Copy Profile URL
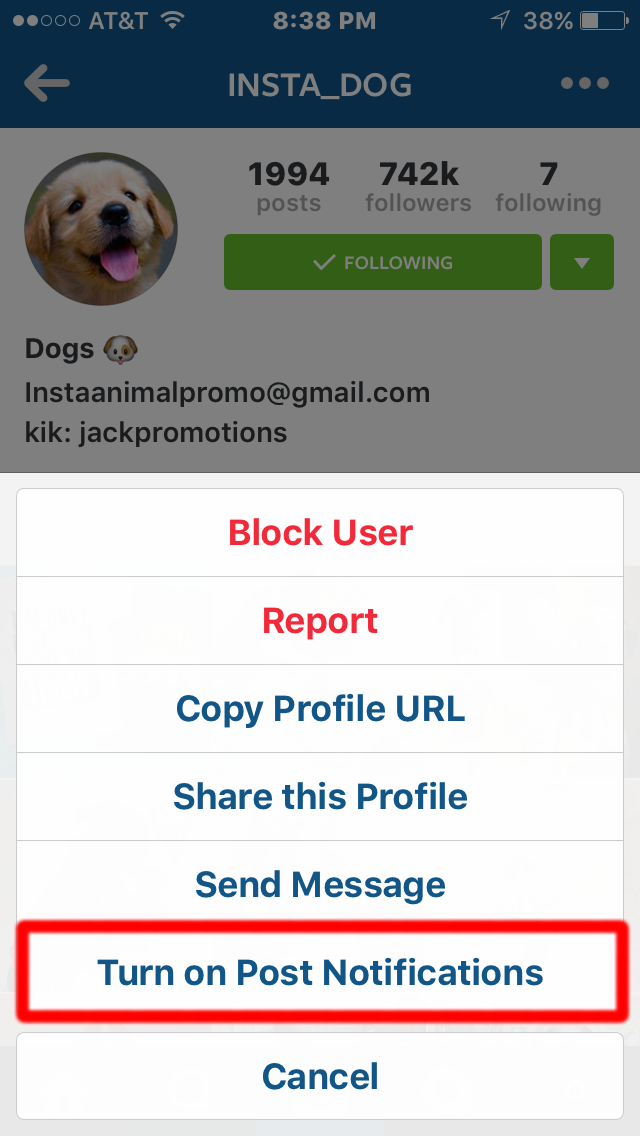The image size is (640, 1136). pyautogui.click(x=320, y=709)
